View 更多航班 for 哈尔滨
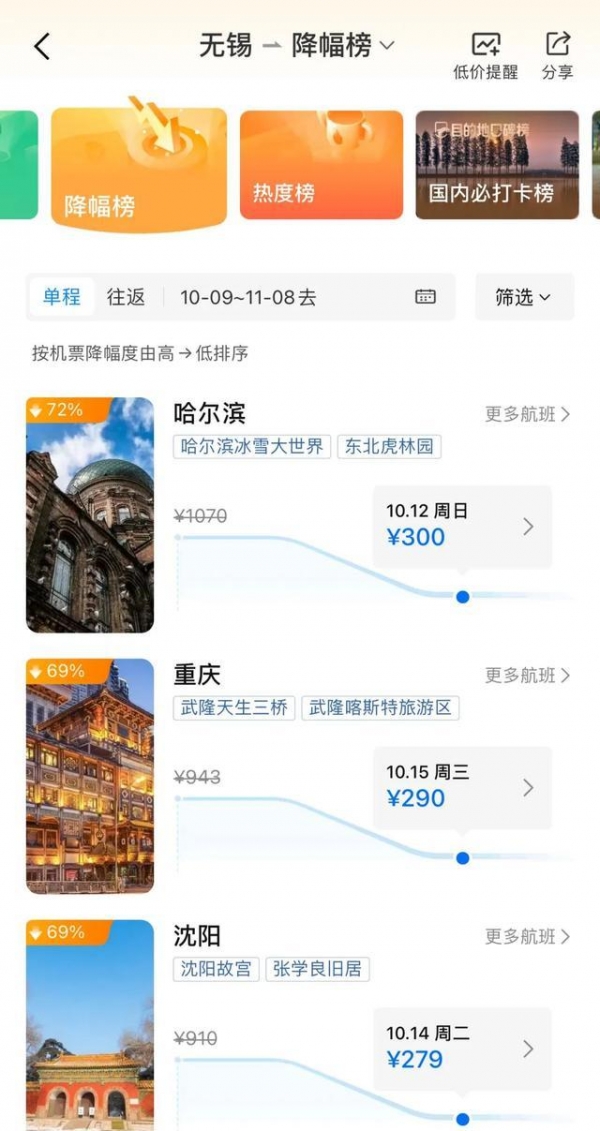 (x=527, y=414)
